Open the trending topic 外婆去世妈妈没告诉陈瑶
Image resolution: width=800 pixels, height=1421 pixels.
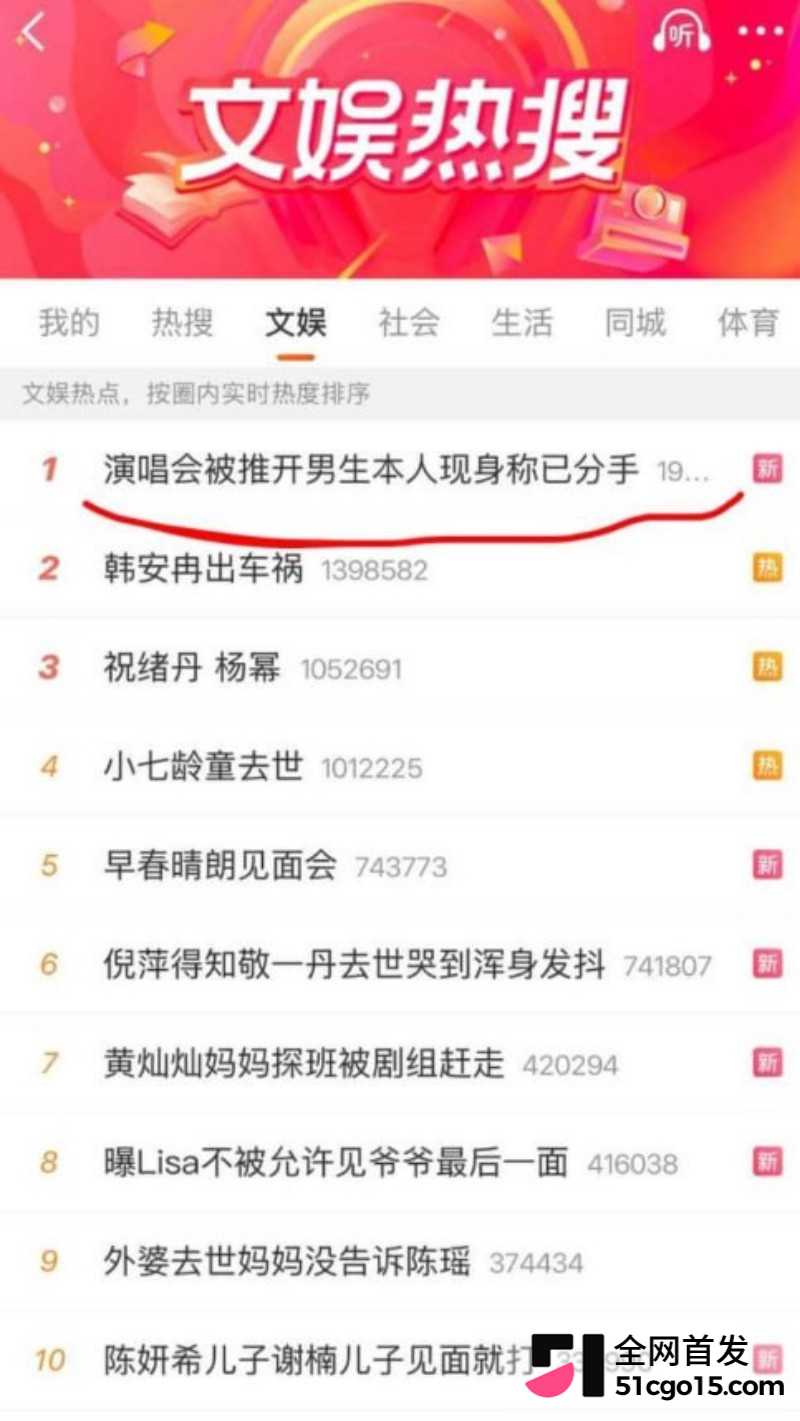pyautogui.click(x=400, y=1261)
